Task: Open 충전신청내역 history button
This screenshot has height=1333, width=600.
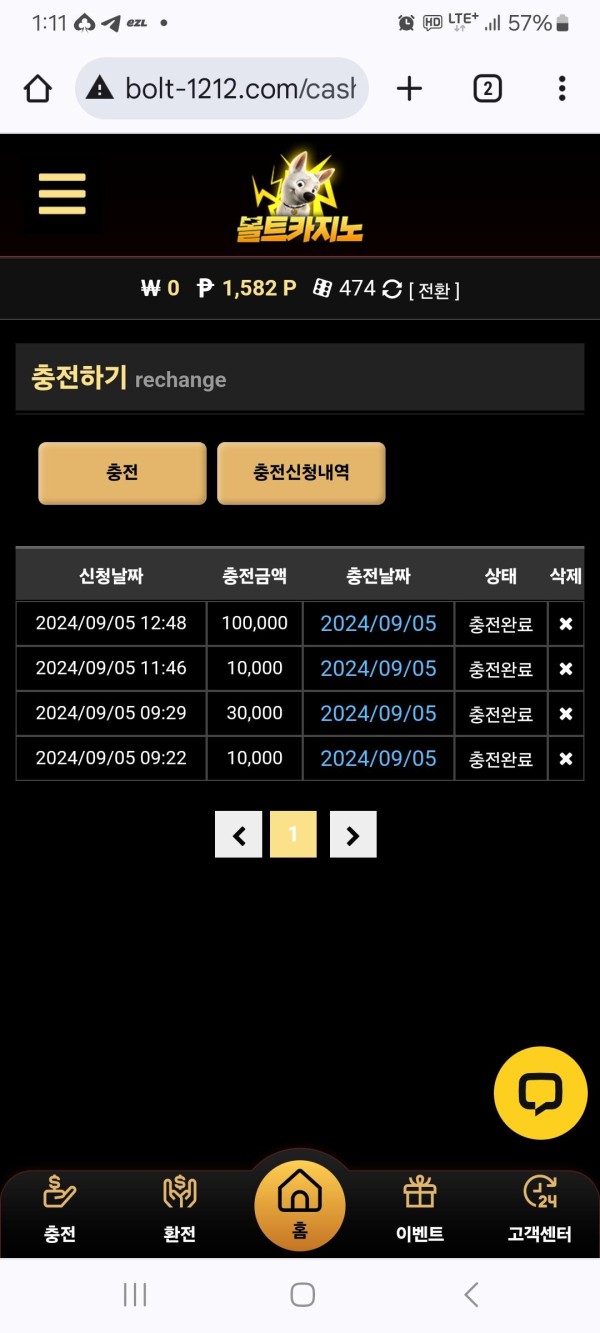Action: point(301,473)
